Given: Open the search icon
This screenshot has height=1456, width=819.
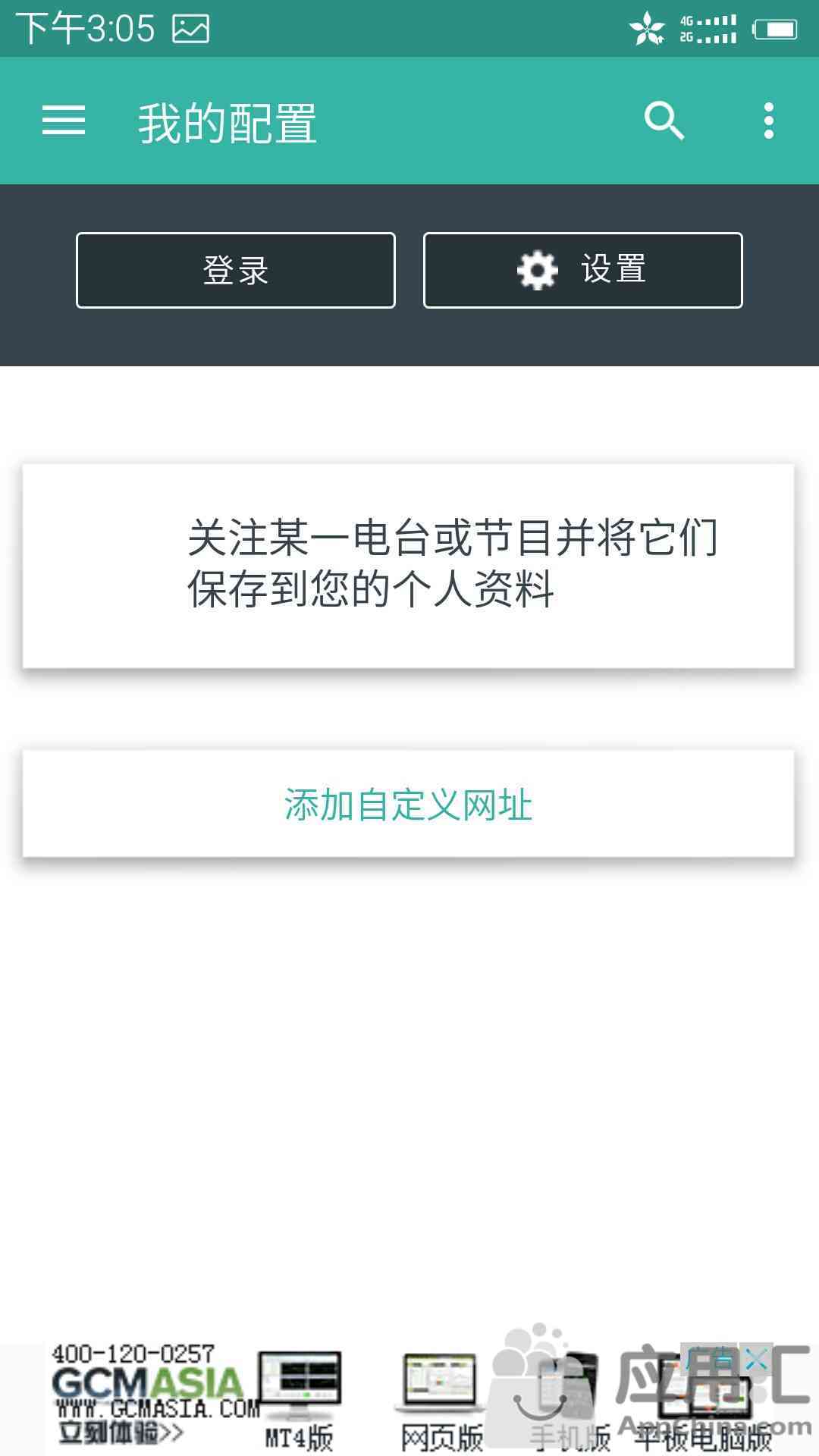Looking at the screenshot, I should 664,121.
